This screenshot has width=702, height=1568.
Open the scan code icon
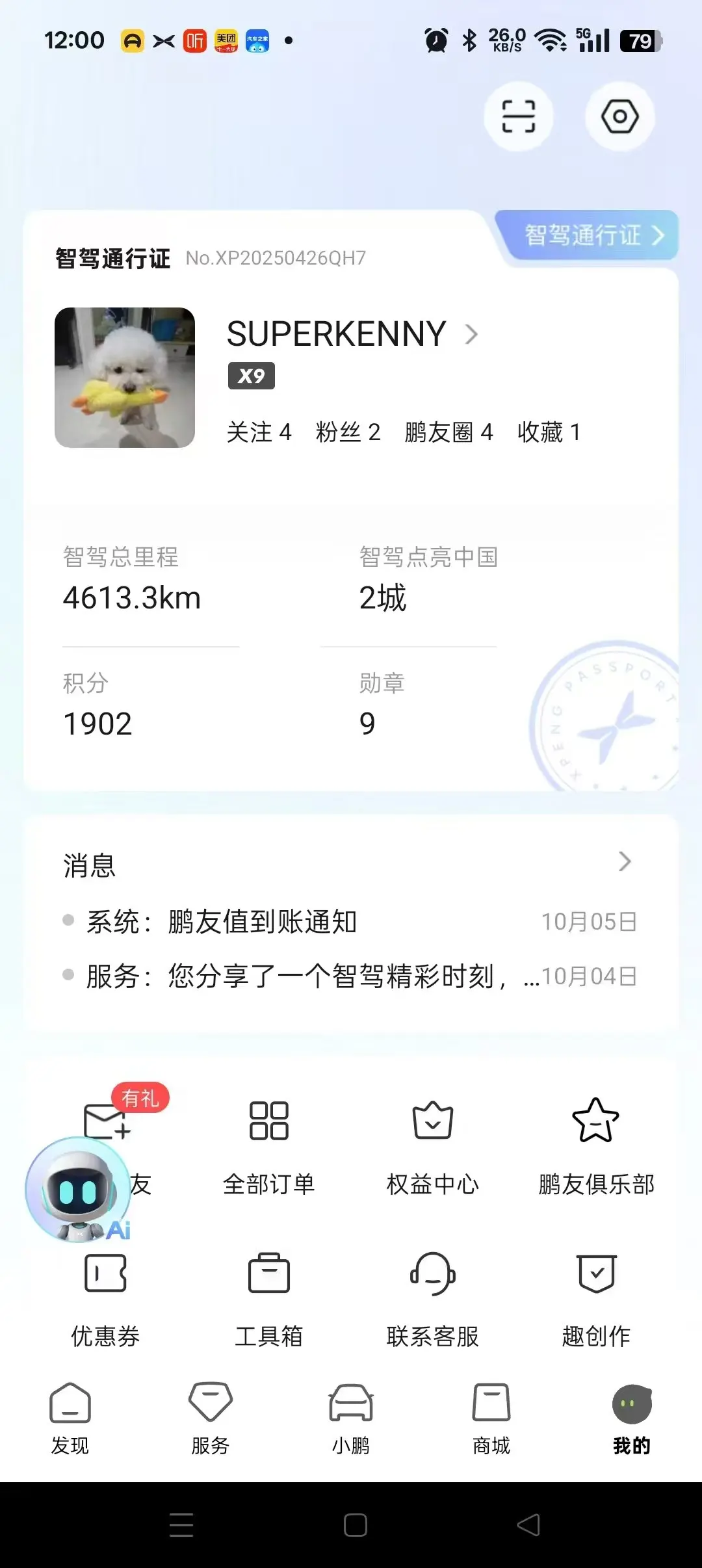point(518,116)
